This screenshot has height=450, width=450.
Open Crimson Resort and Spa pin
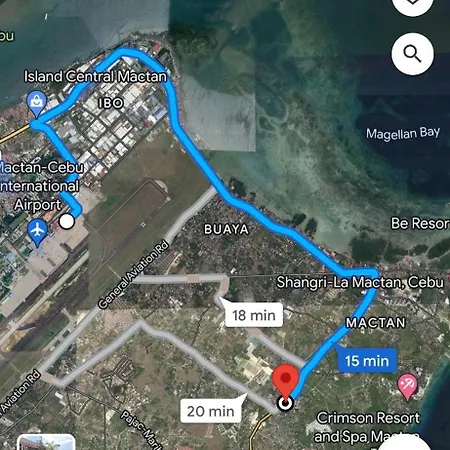407,387
